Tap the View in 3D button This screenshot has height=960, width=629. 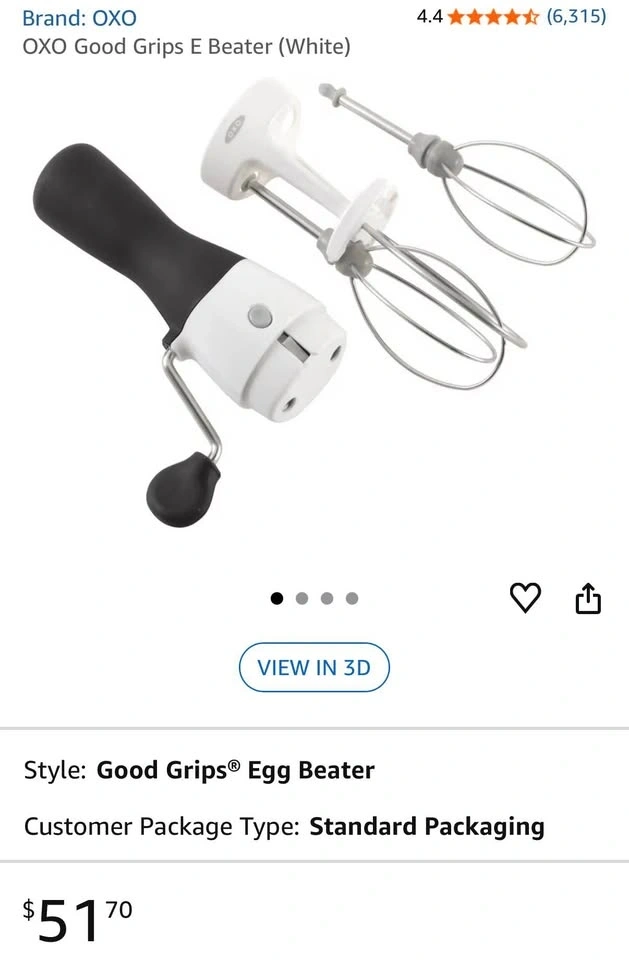click(314, 667)
